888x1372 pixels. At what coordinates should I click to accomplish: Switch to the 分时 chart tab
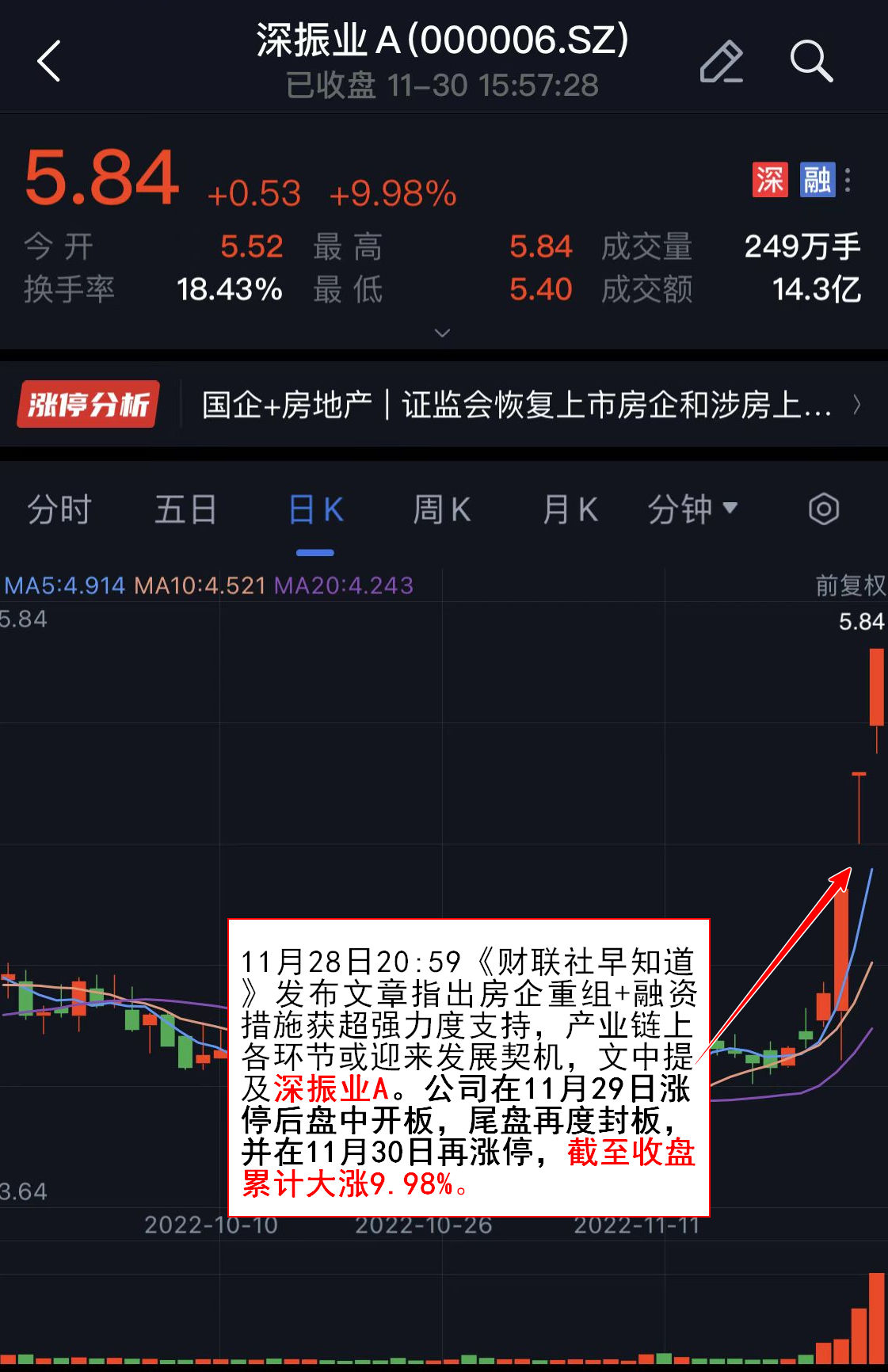coord(59,509)
